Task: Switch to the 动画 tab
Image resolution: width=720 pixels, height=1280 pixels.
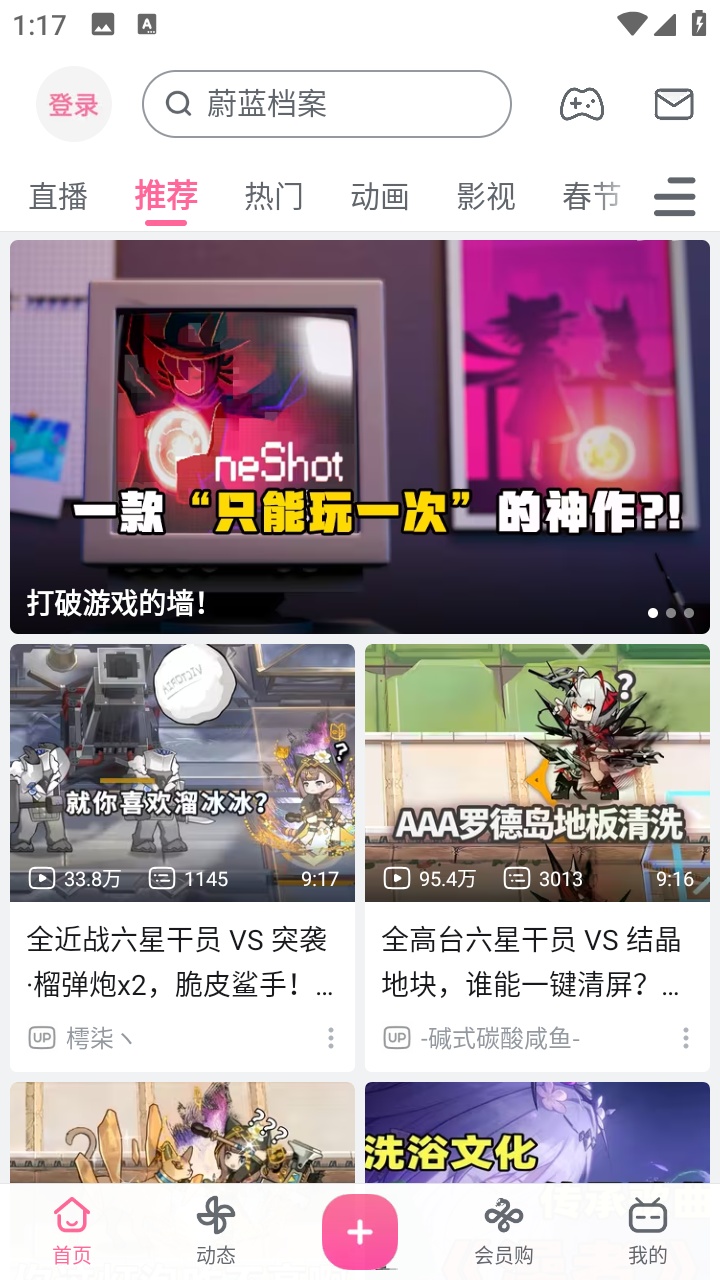Action: (x=379, y=196)
